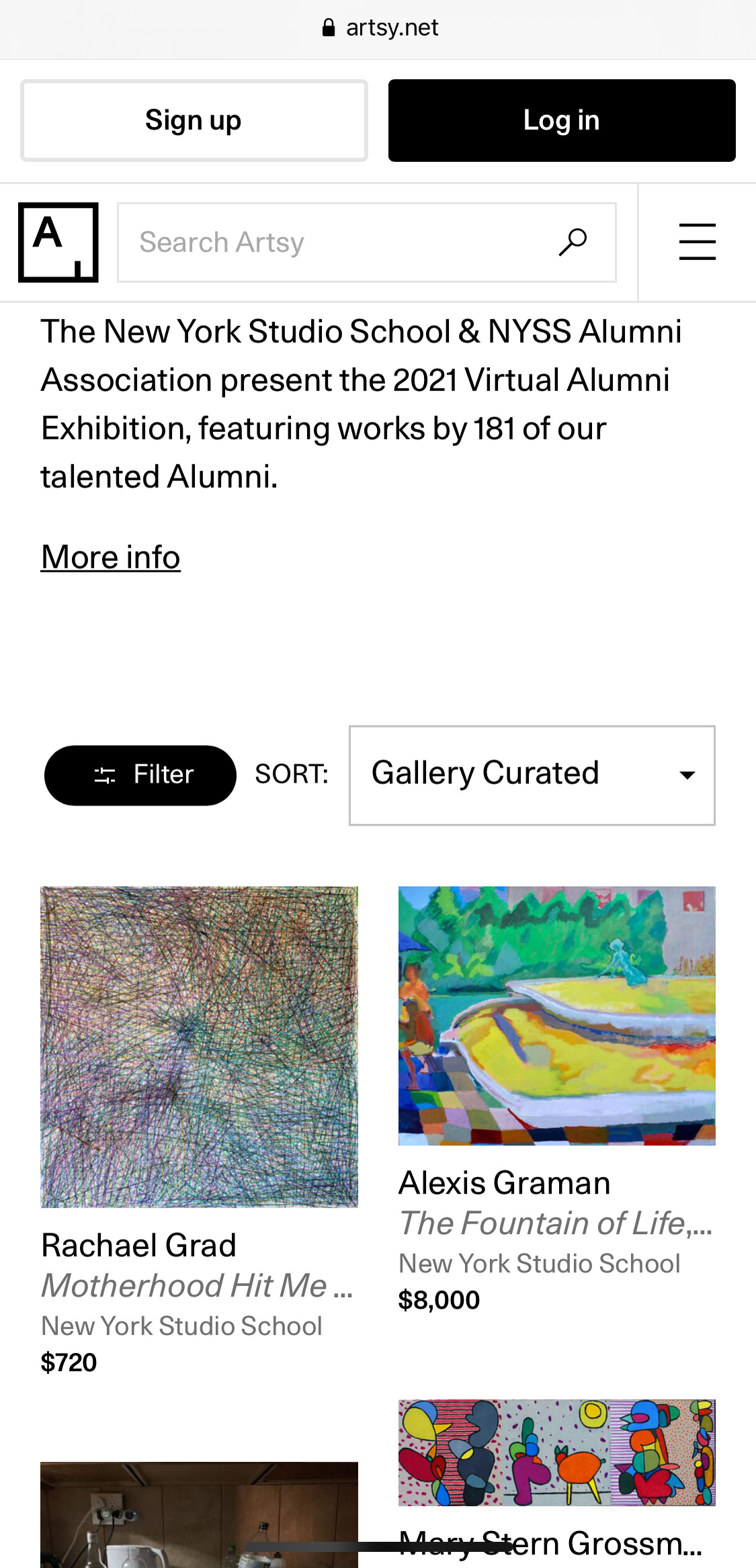The image size is (756, 1568).
Task: Open the Filter options
Action: pyautogui.click(x=140, y=775)
